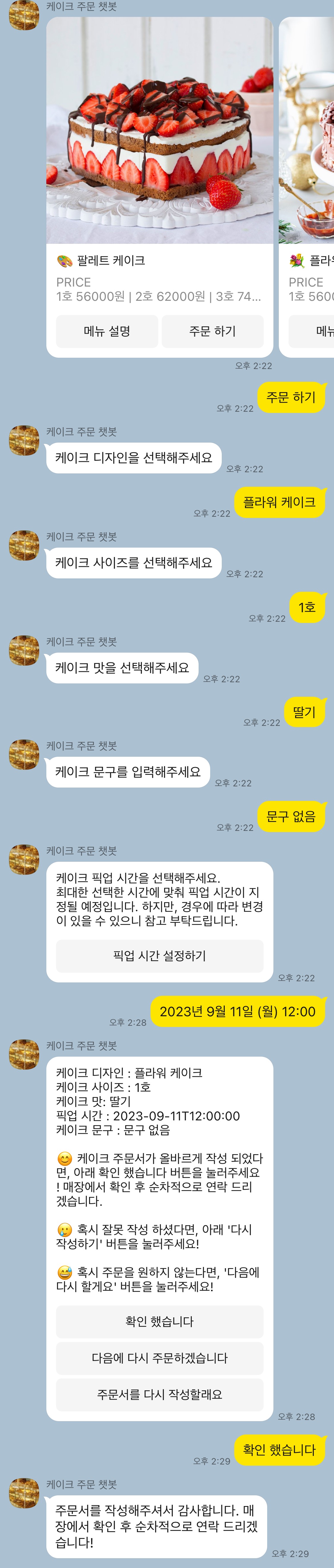This screenshot has height=1568, width=334.
Task: Open 케이크 주문 챗봇 profile above 케이크 디자인을 선택해주세요
Action: coord(24,440)
